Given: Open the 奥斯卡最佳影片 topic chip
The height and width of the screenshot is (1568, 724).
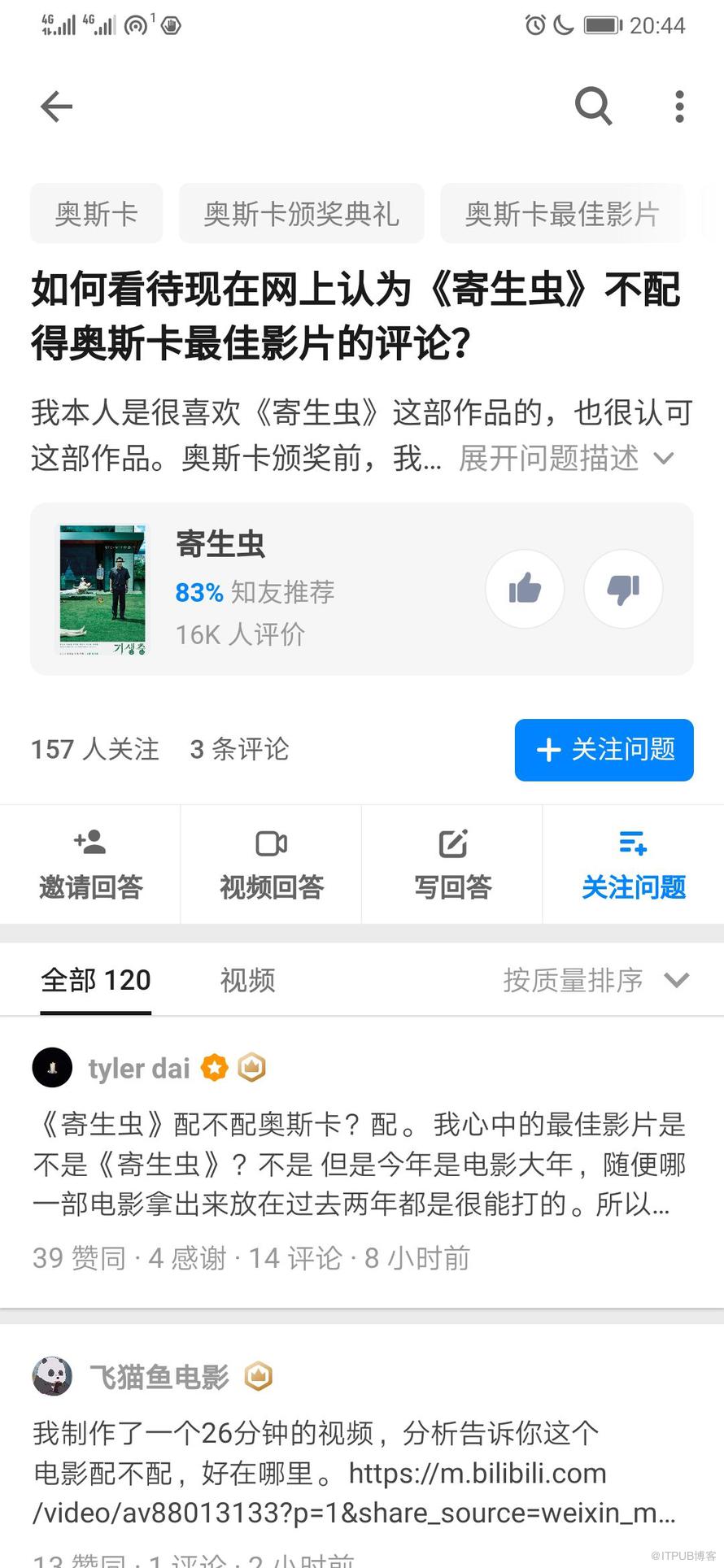Looking at the screenshot, I should (561, 214).
